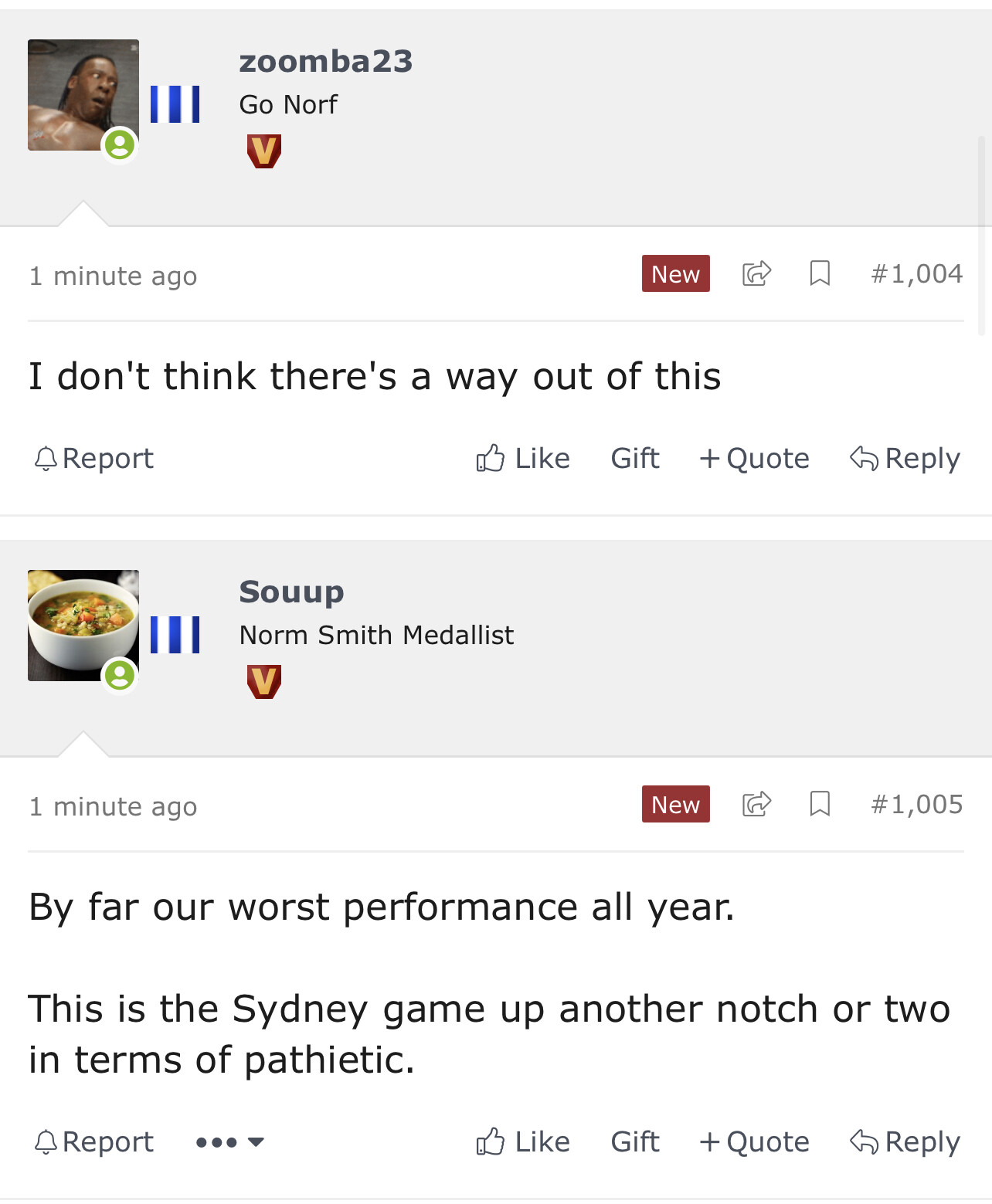This screenshot has width=992, height=1204.
Task: Bookmark post #1,005
Action: (x=820, y=804)
